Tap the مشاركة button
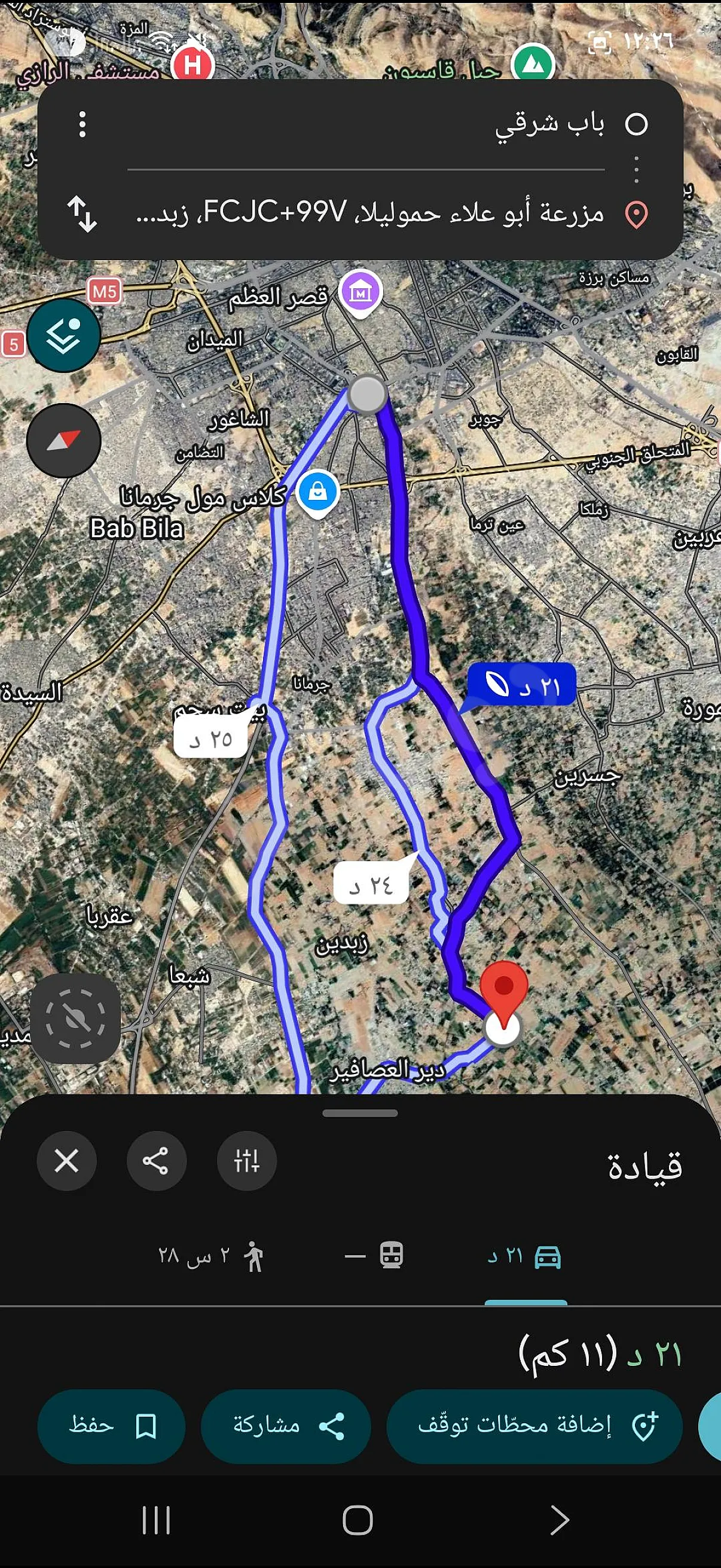The height and width of the screenshot is (1568, 721). point(286,1426)
